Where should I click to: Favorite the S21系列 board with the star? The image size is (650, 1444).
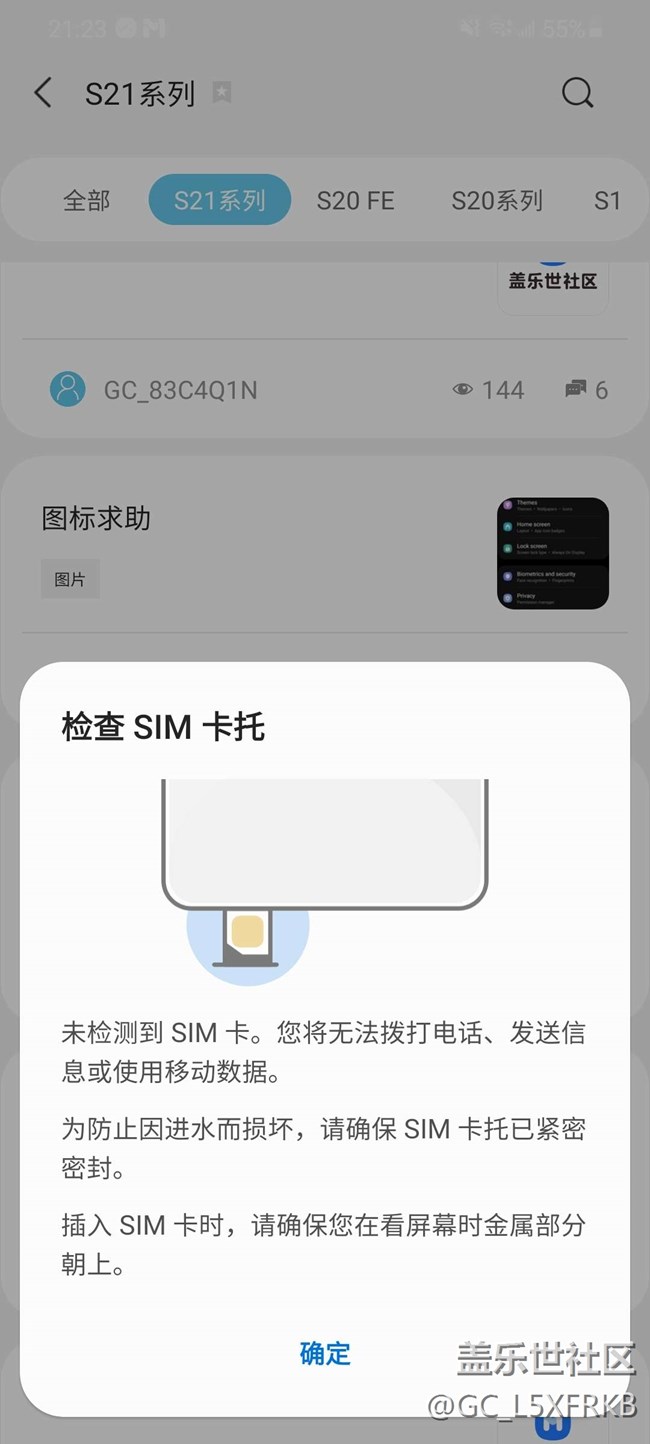click(222, 94)
